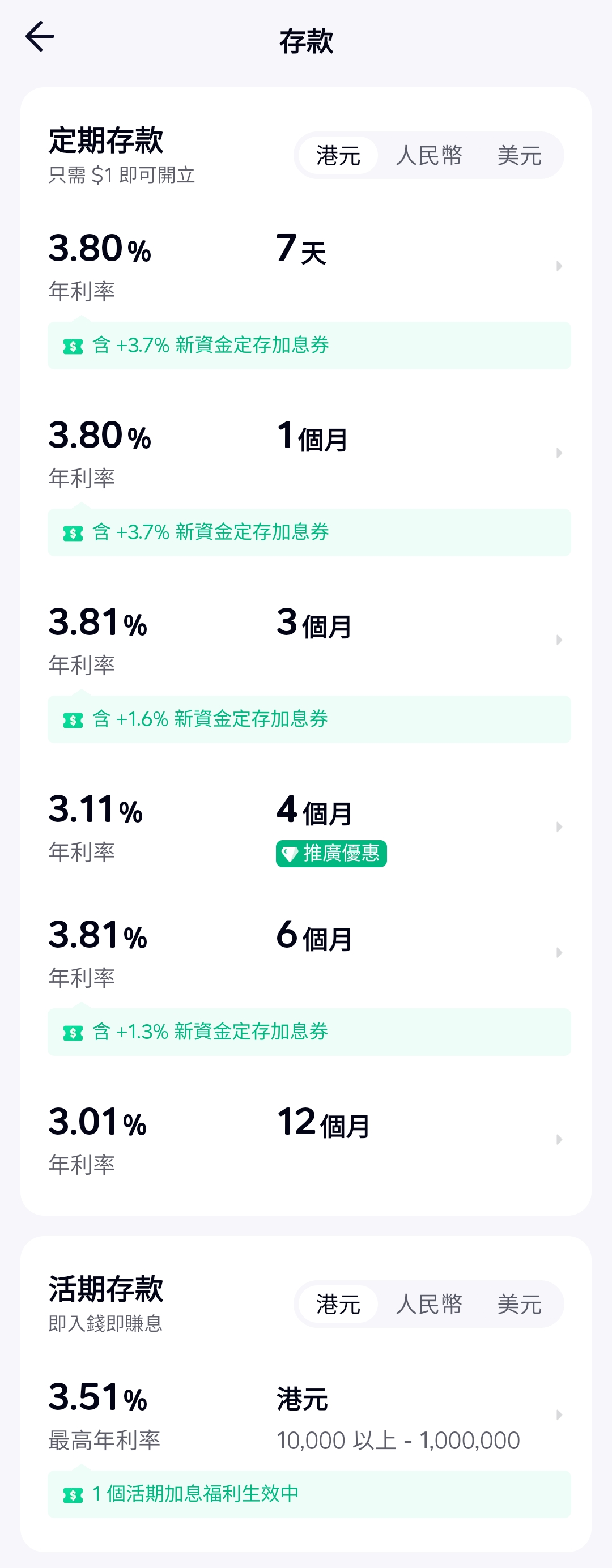Select the 人民幣 tab for 定期存款
This screenshot has width=612, height=1568.
tap(430, 156)
